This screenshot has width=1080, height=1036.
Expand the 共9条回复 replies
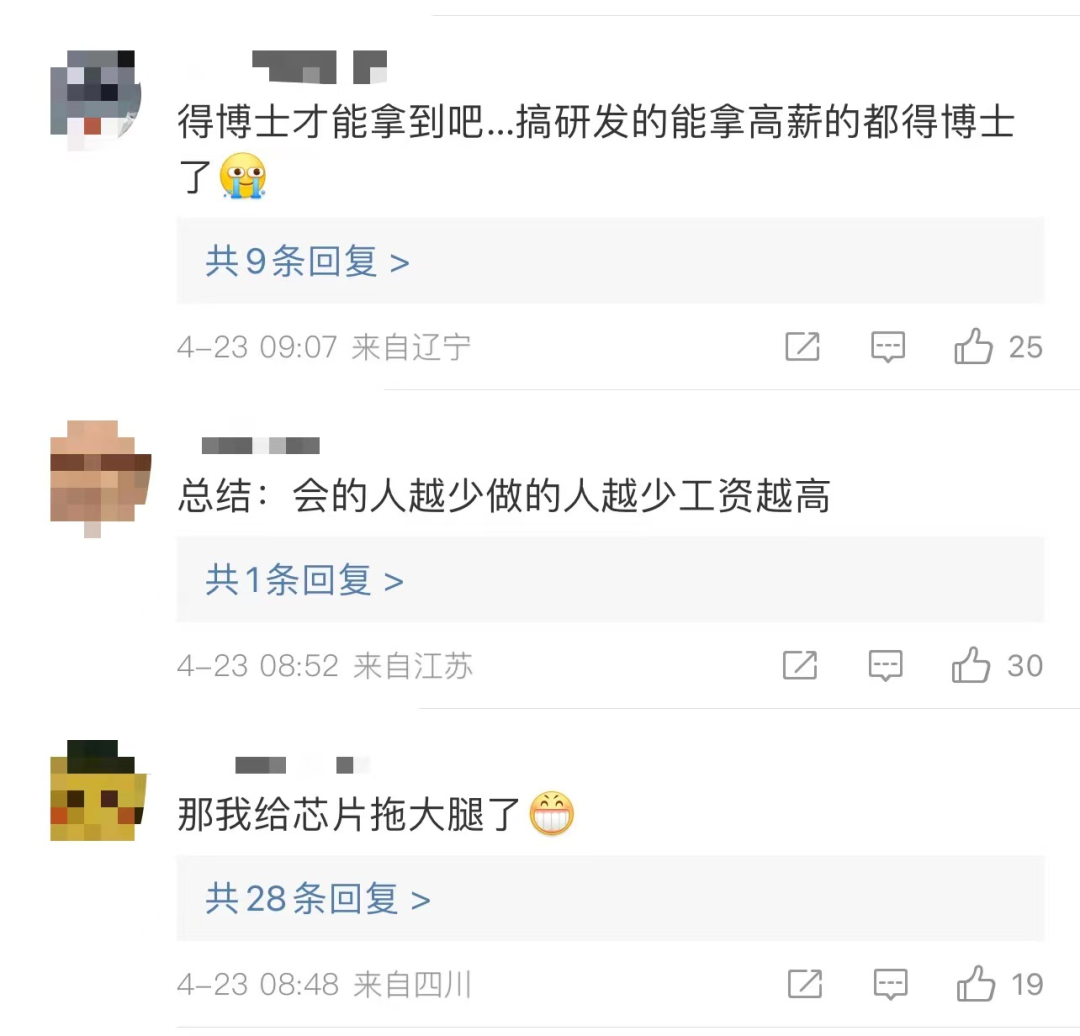(x=307, y=262)
